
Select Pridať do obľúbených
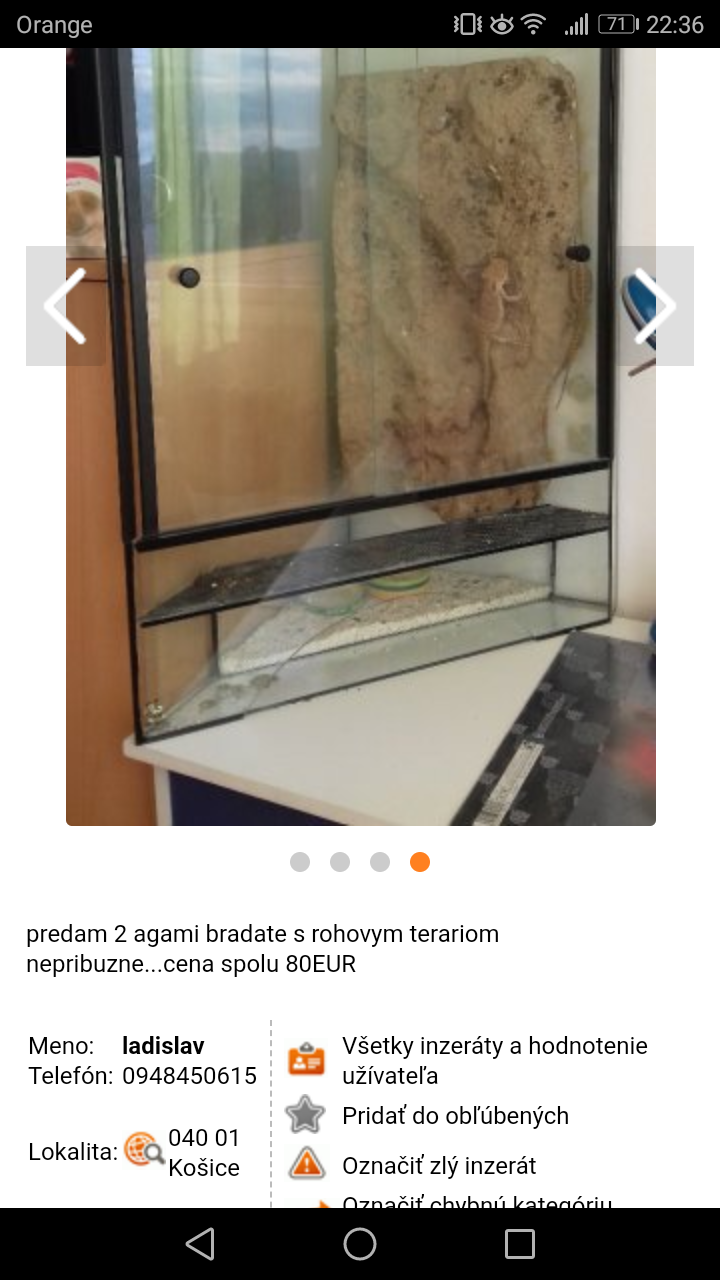click(x=455, y=1115)
